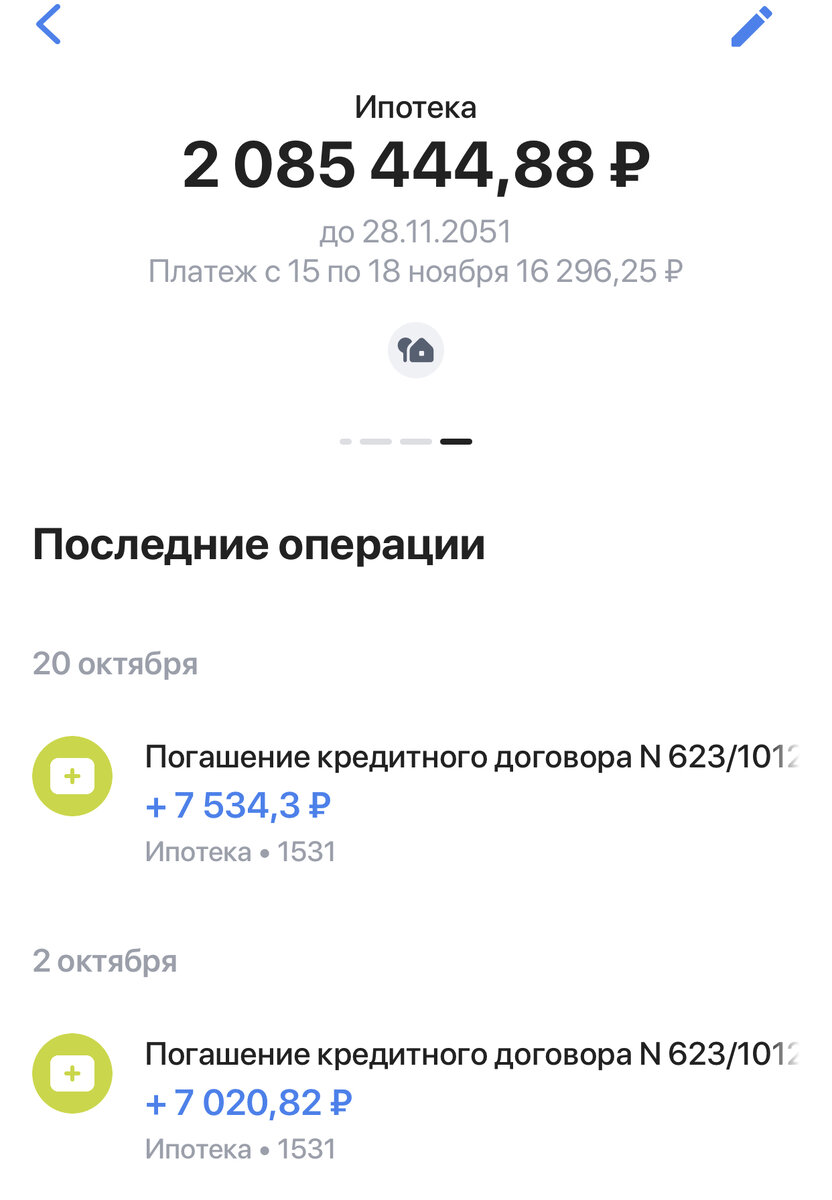Select the Последние операции section header

point(258,546)
